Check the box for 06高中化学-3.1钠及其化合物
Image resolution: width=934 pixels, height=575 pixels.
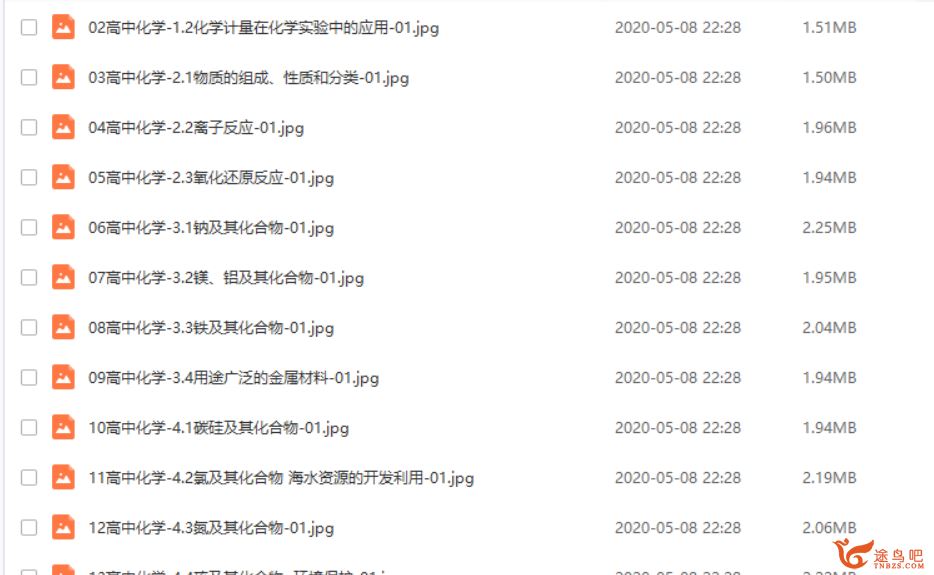click(29, 228)
